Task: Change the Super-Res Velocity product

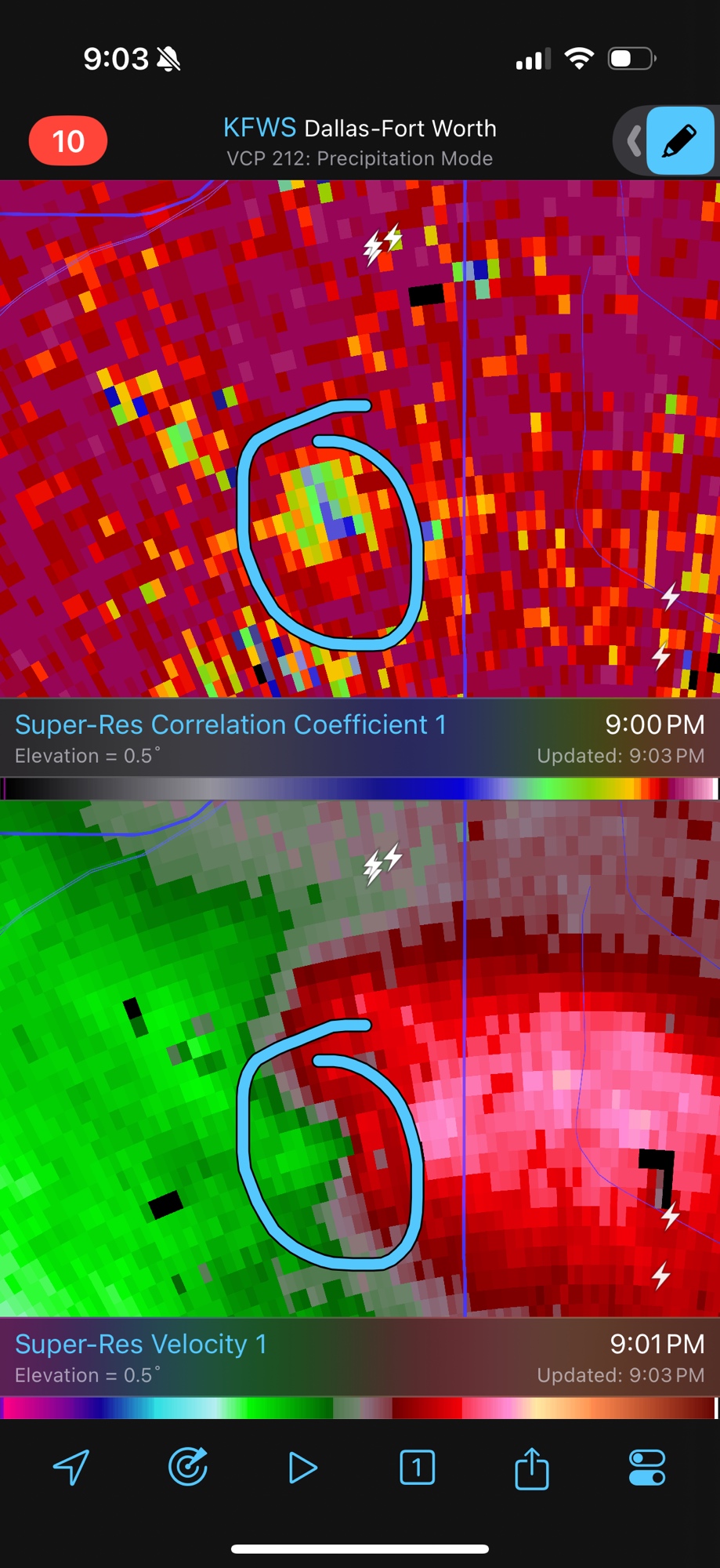Action: pos(141,1344)
